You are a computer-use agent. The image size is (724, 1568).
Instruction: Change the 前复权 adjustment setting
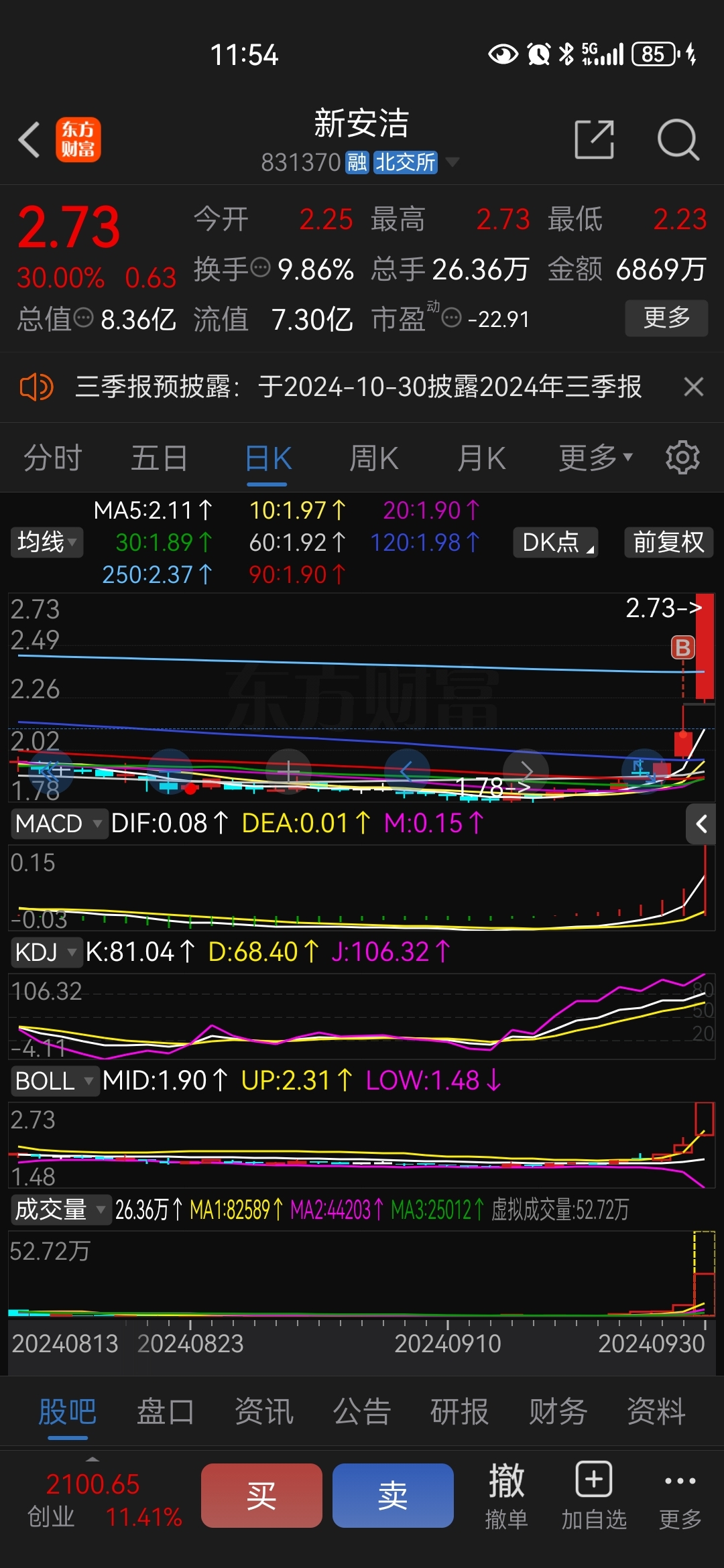668,542
